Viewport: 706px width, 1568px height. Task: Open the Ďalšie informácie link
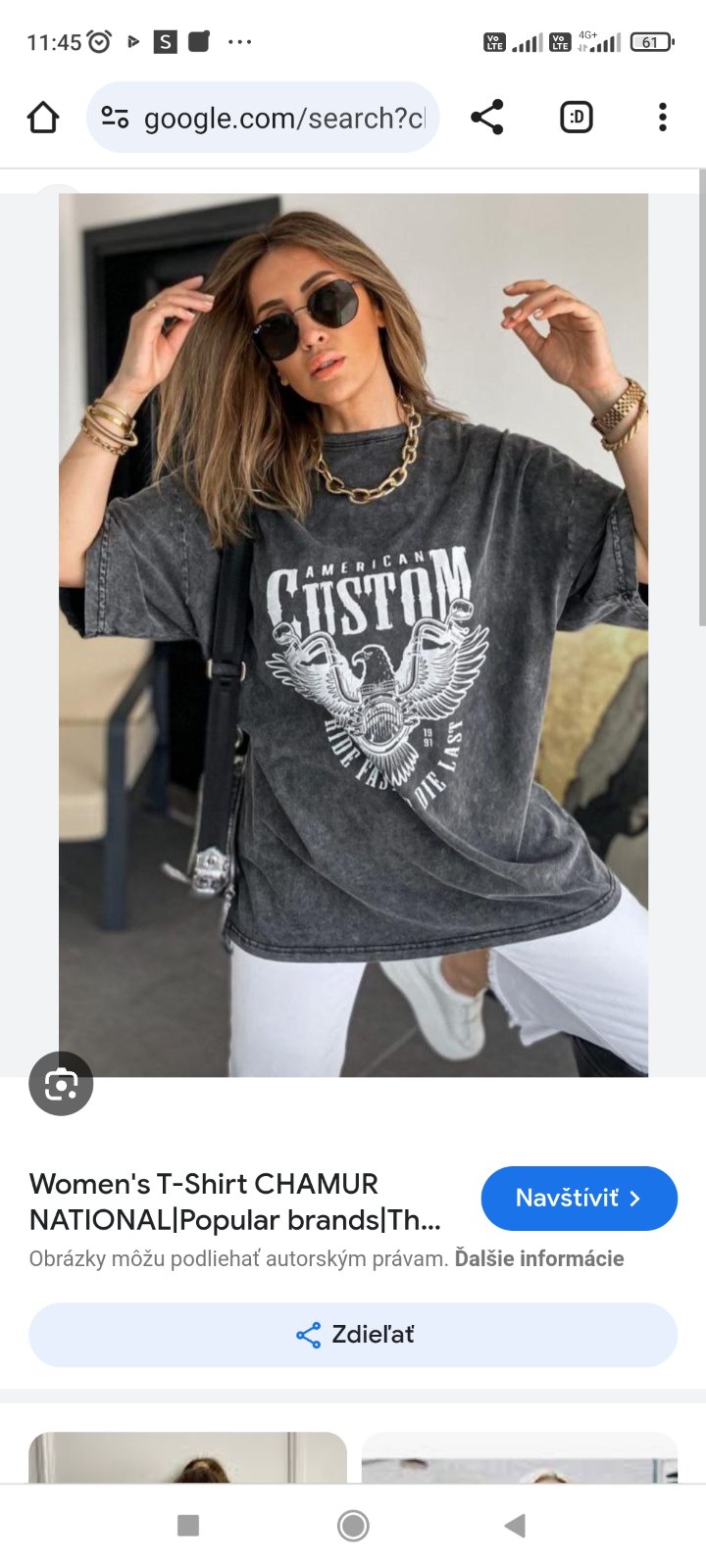(538, 1258)
